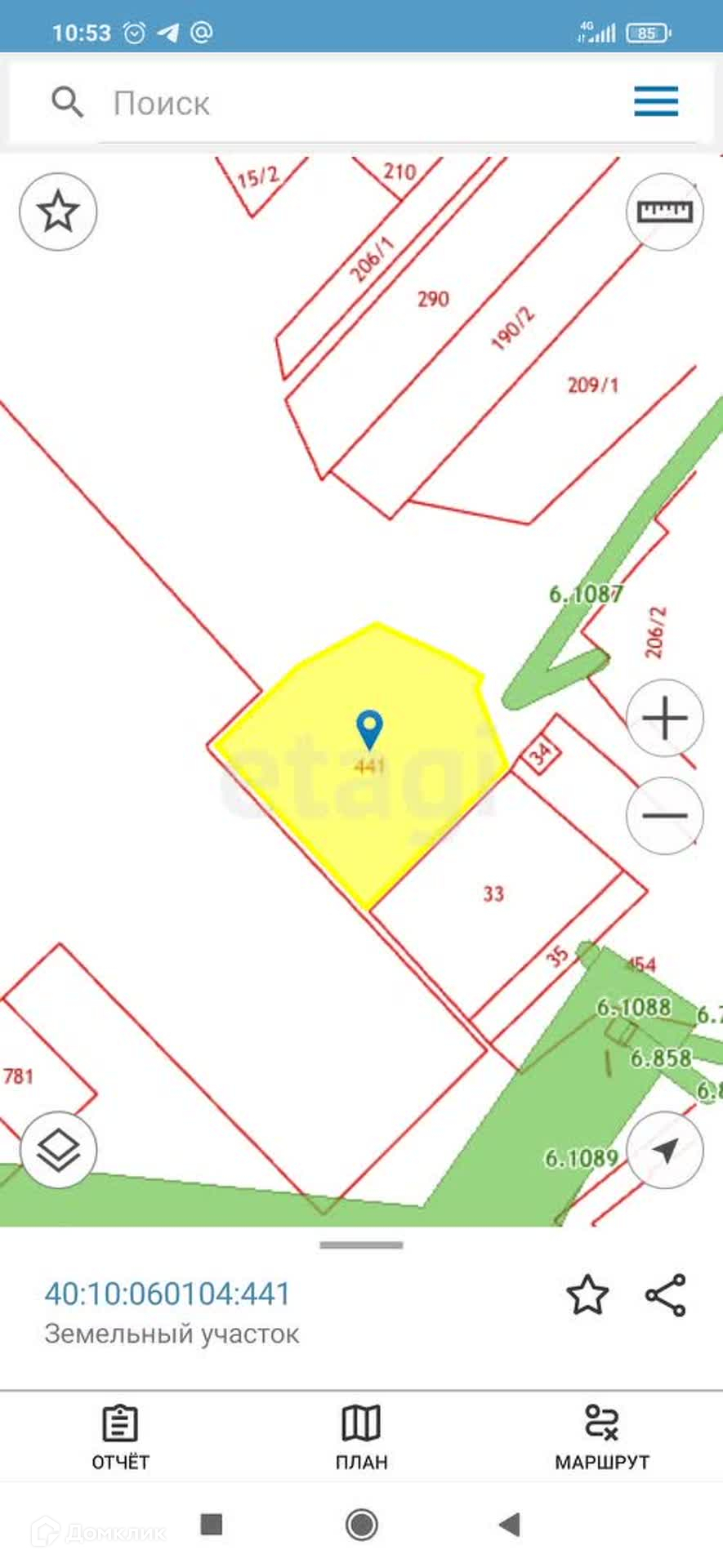
Task: Open the ОТЧЁТ report
Action: 120,1437
